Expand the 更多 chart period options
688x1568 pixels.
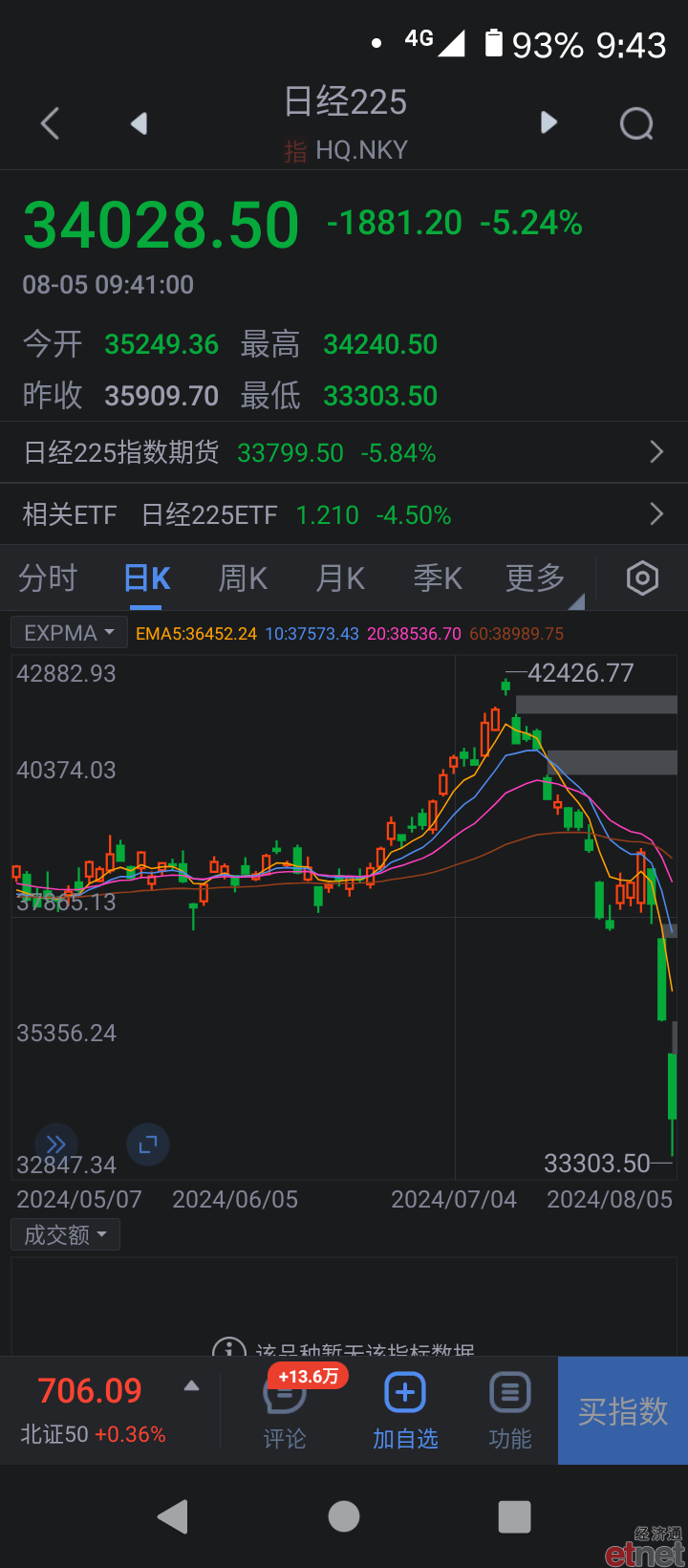click(536, 578)
